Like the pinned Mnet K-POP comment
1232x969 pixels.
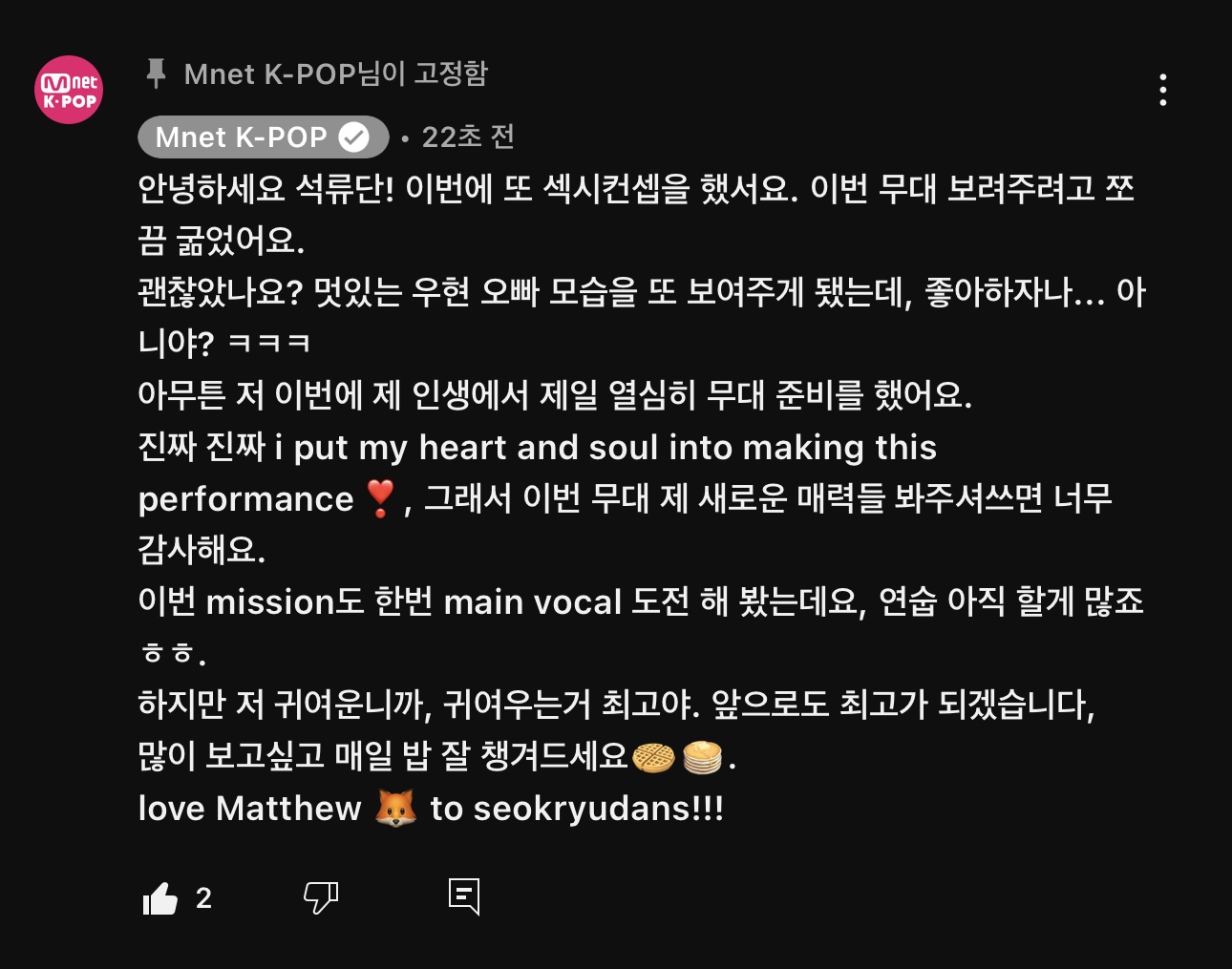160,898
